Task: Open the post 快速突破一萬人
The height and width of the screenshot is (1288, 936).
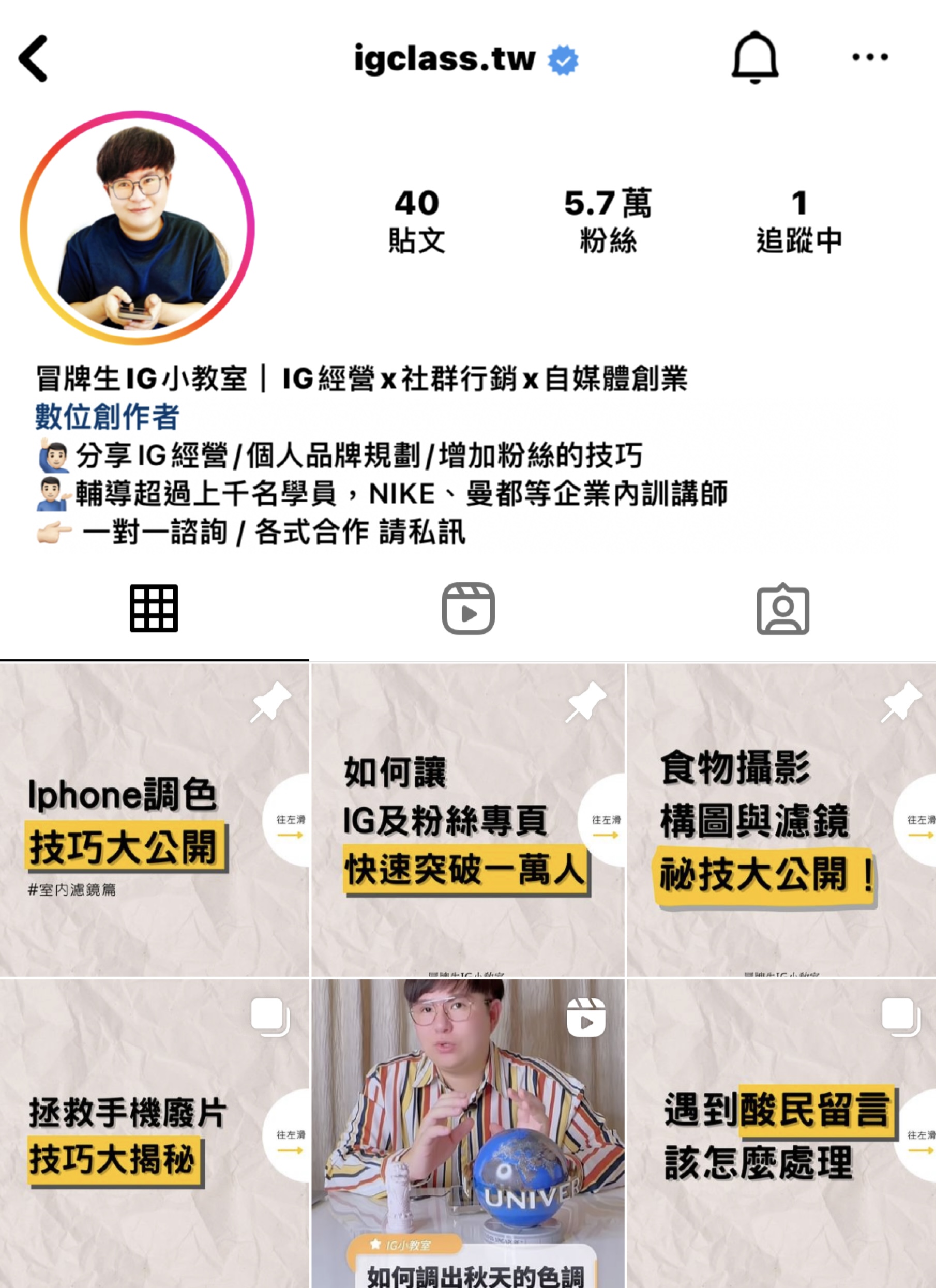Action: 468,820
